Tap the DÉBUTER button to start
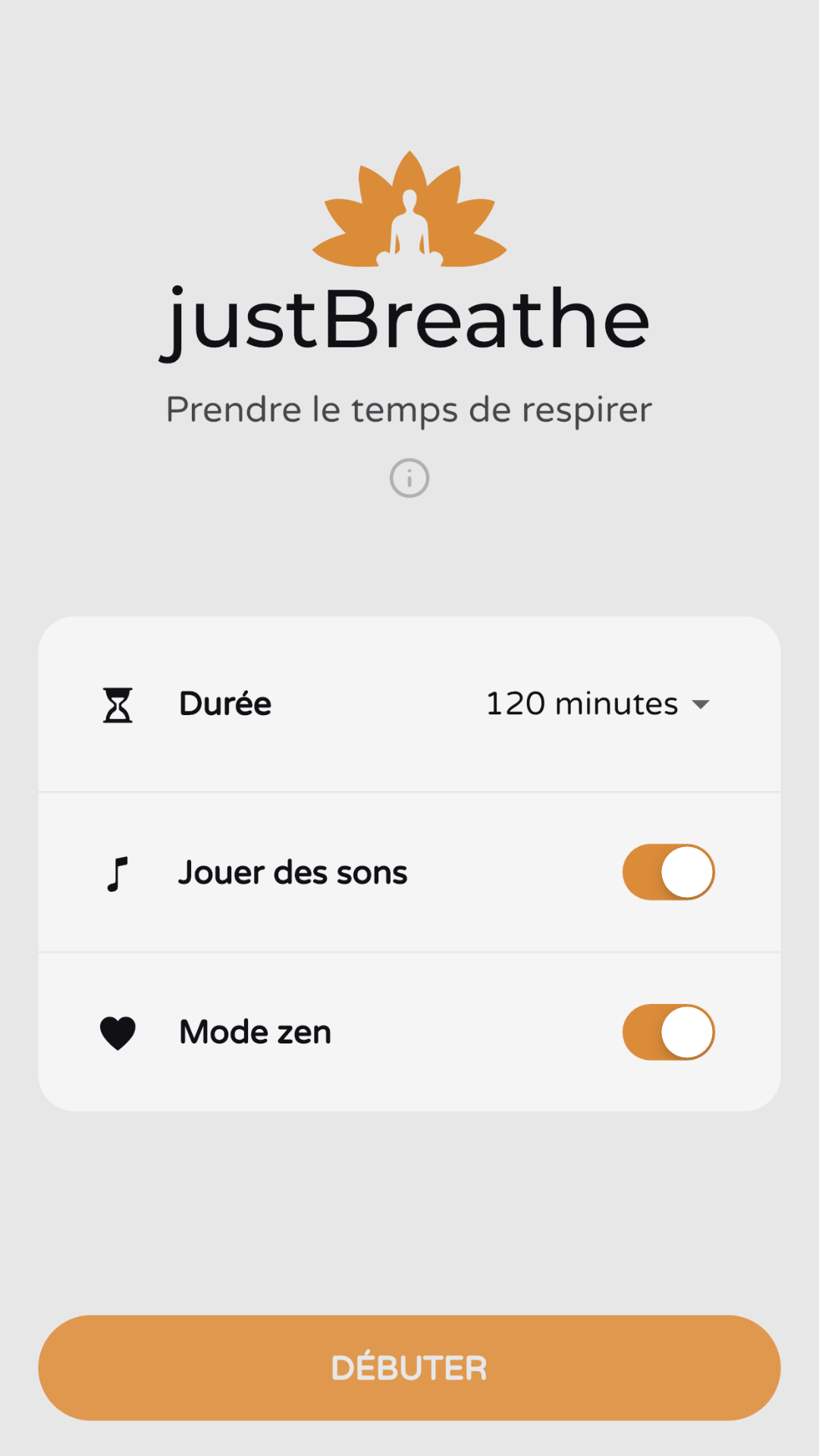The image size is (819, 1456). point(409,1368)
